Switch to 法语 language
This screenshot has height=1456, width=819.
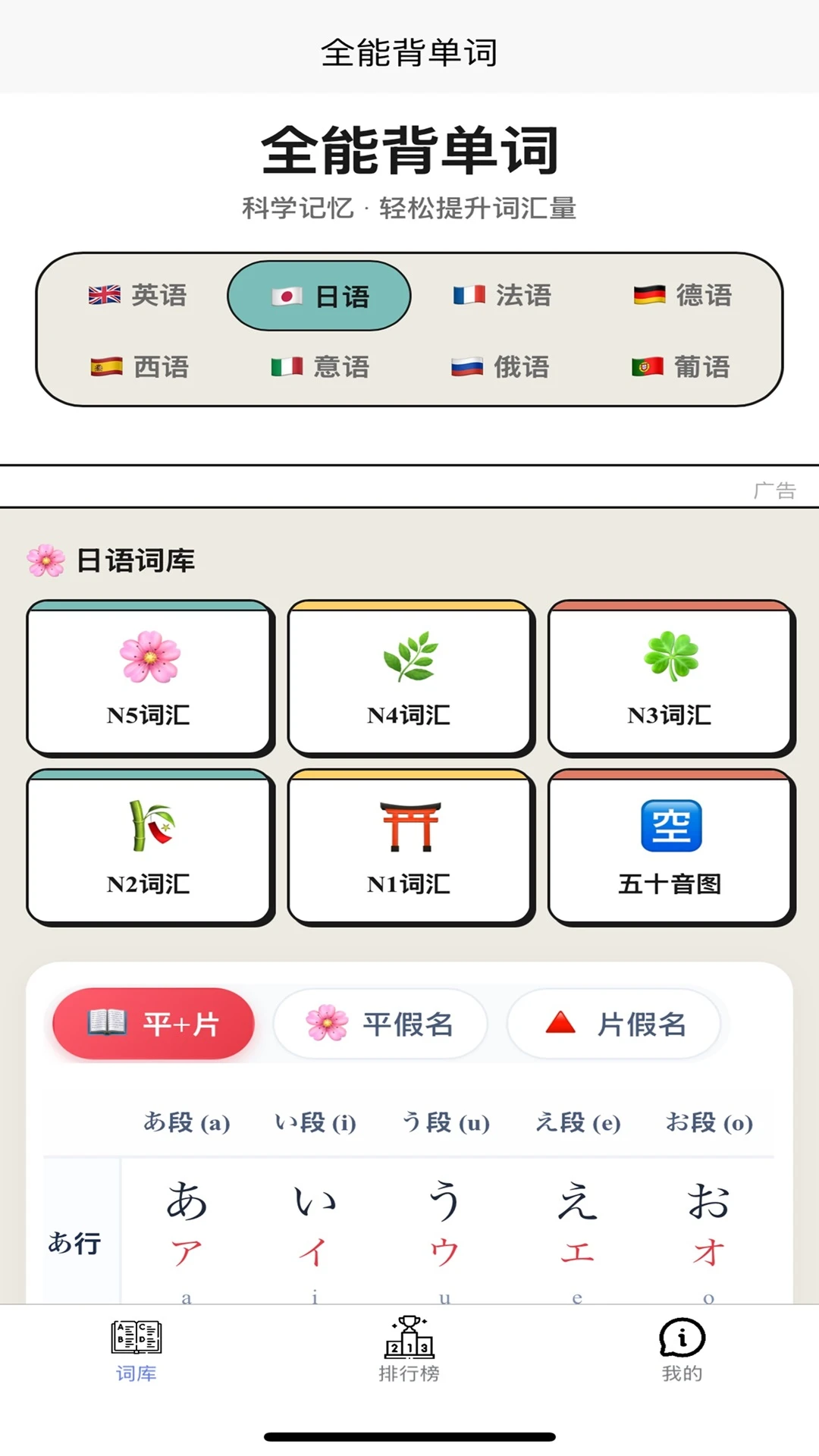tap(501, 295)
